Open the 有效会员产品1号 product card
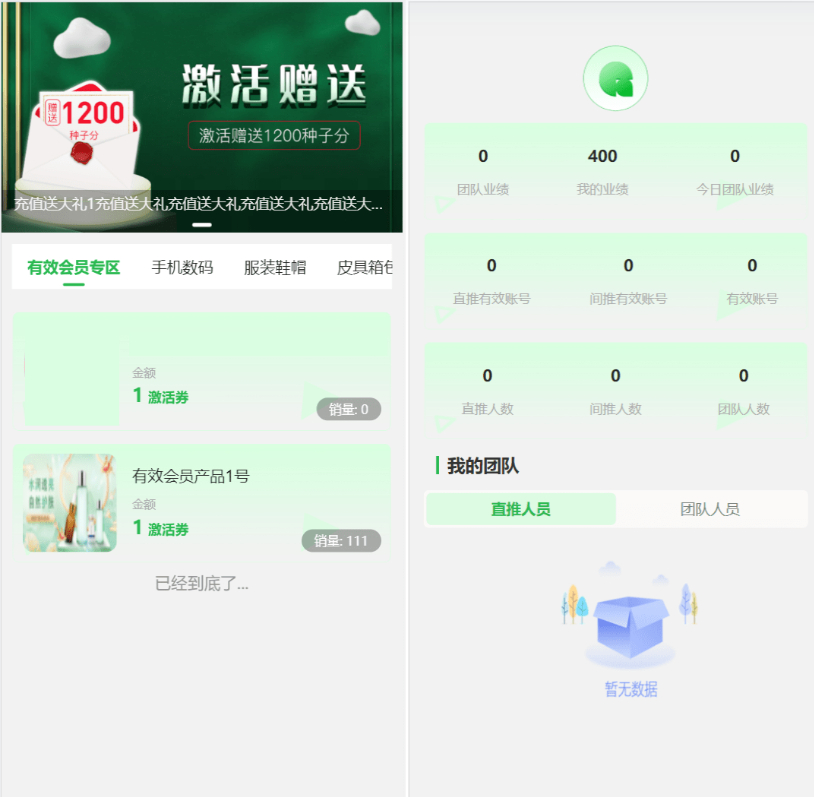This screenshot has width=814, height=797. [x=201, y=503]
